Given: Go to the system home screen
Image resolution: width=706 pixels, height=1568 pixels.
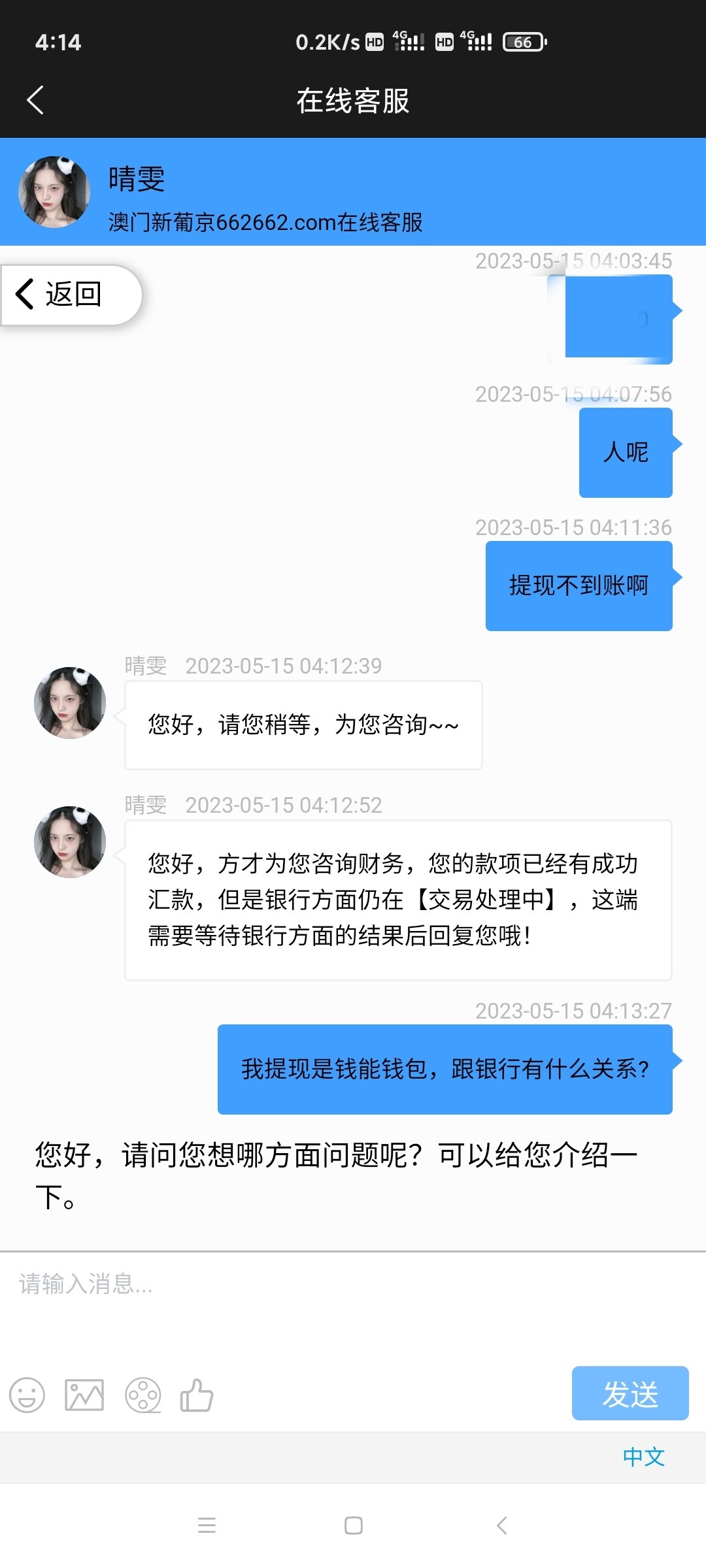Looking at the screenshot, I should 354,1526.
